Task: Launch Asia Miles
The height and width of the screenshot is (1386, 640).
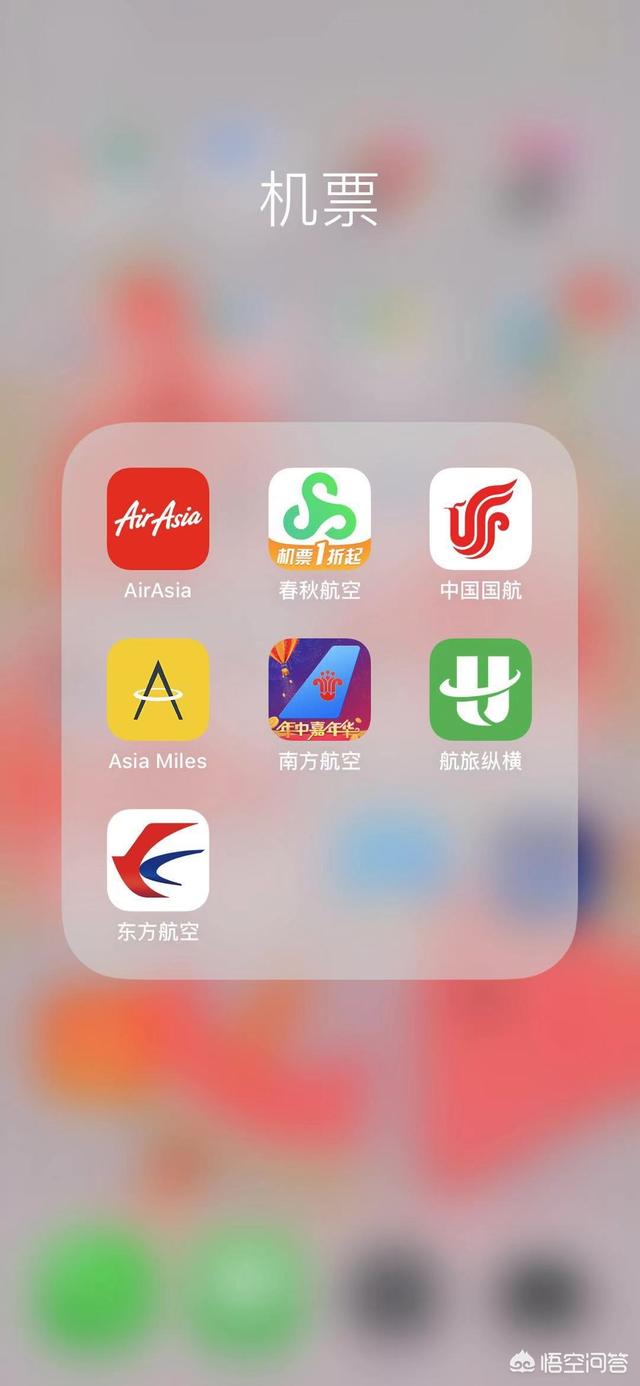Action: click(158, 689)
